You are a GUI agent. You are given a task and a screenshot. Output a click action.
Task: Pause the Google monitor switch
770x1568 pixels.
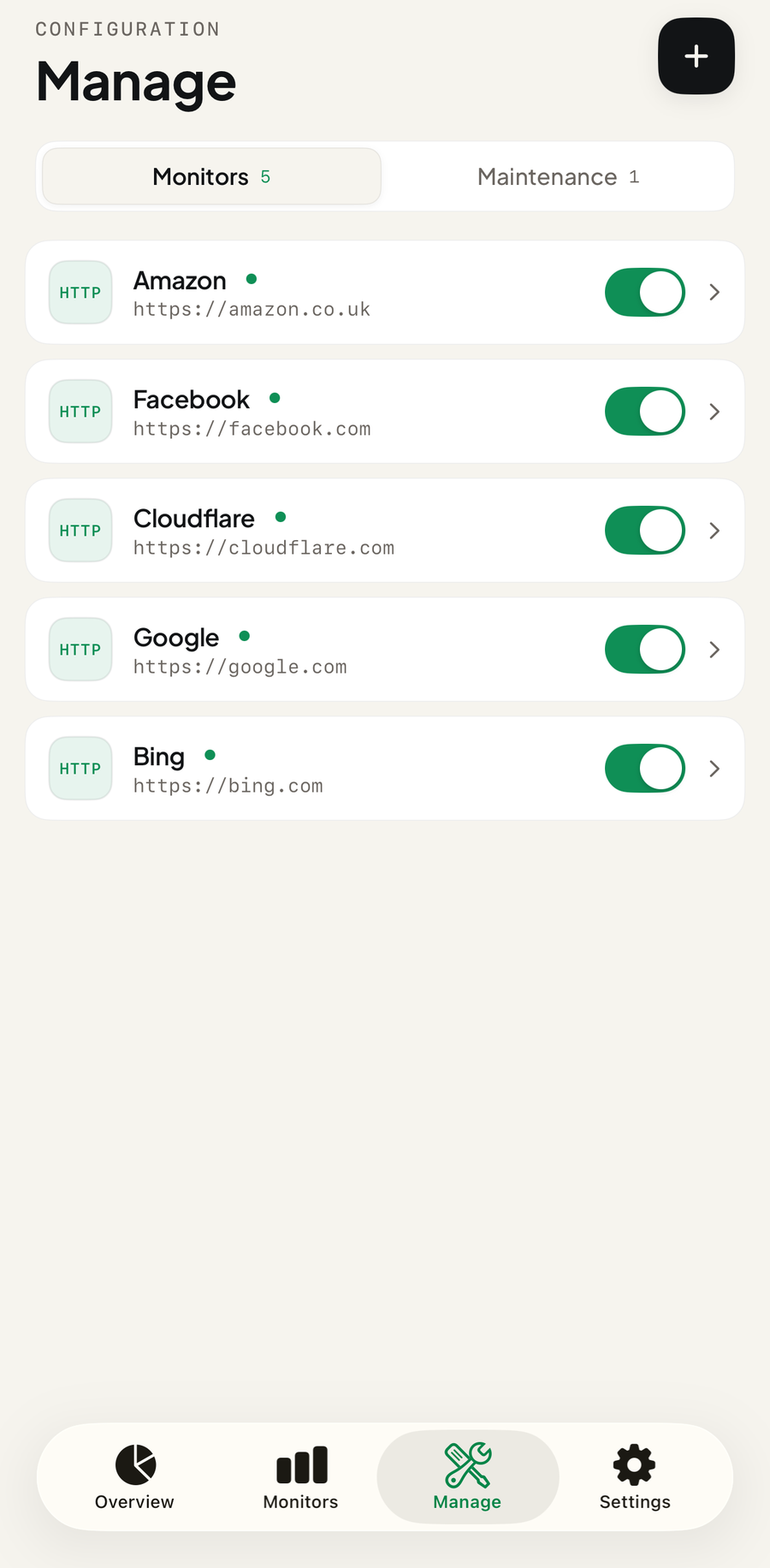645,650
